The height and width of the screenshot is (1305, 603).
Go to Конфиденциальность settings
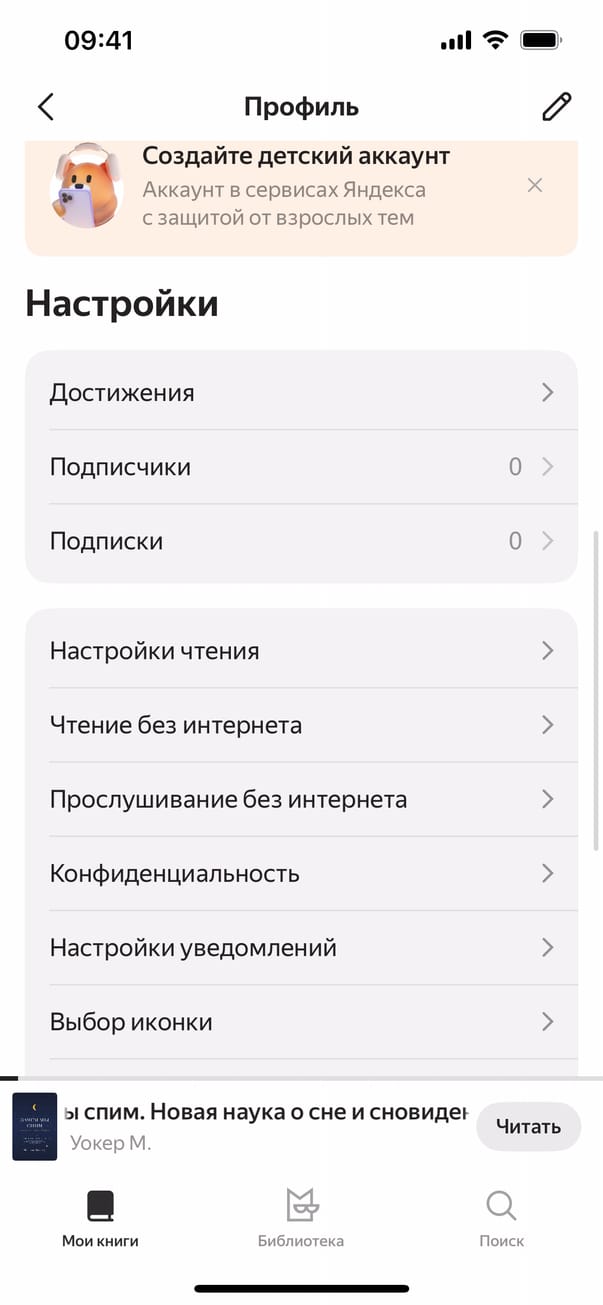click(x=300, y=873)
